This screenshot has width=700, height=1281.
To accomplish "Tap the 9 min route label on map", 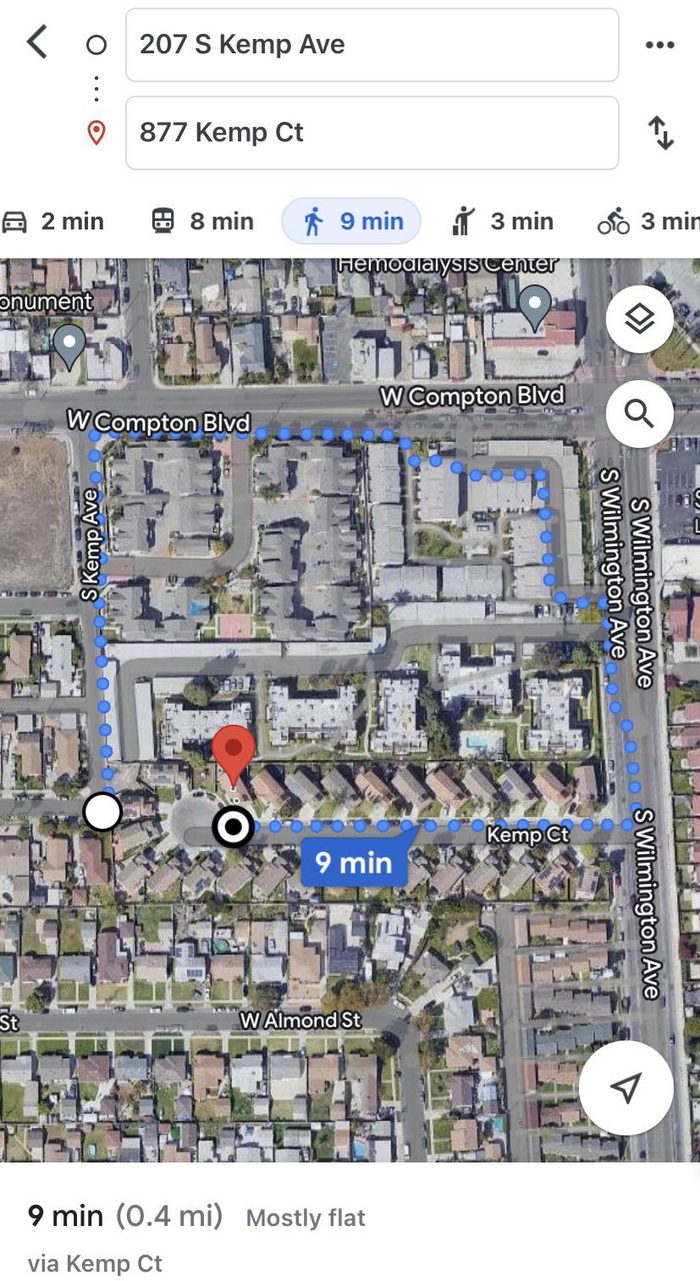I will tap(353, 862).
